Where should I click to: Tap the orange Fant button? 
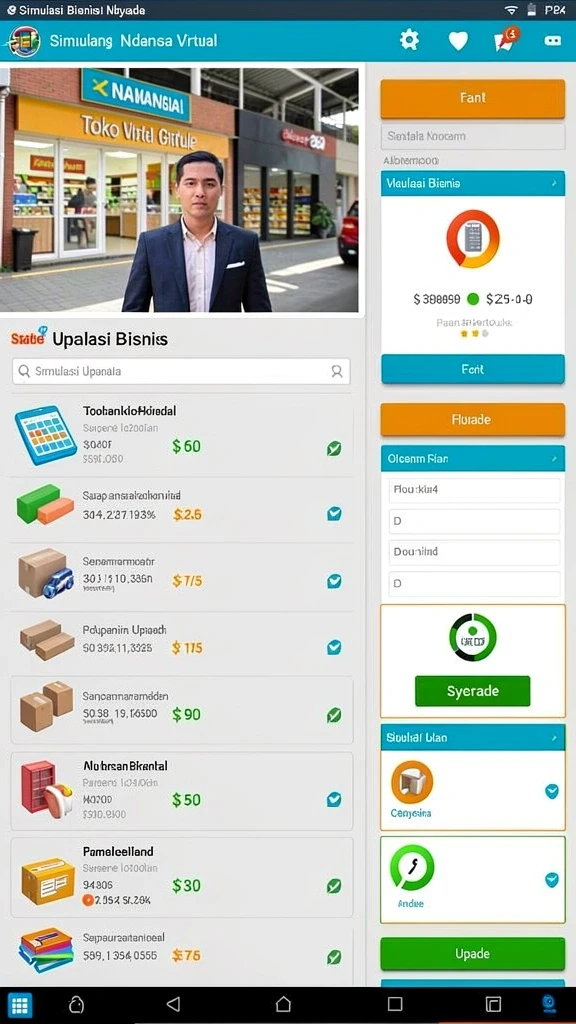point(472,98)
